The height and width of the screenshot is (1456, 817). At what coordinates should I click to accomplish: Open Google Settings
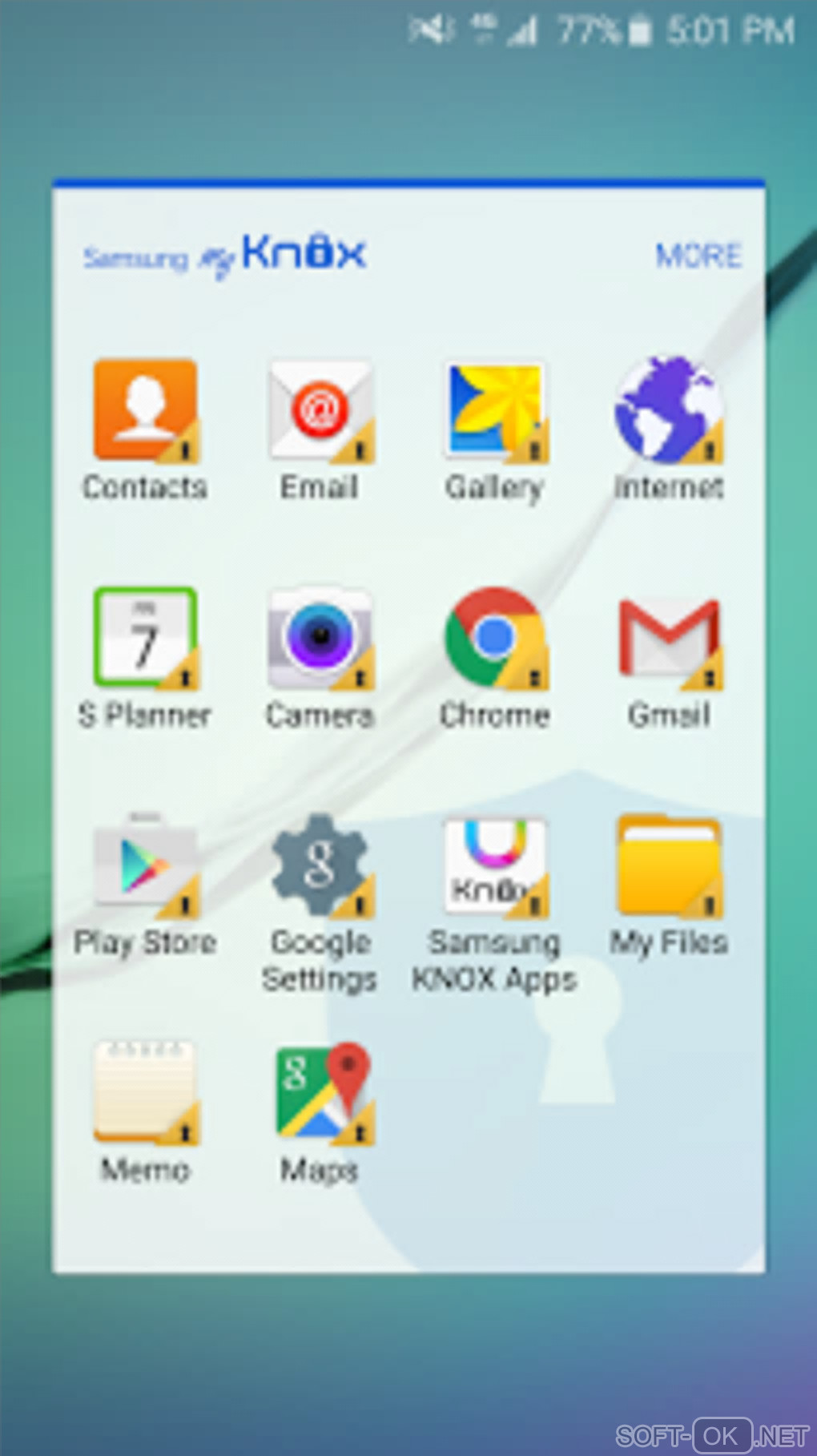320,866
